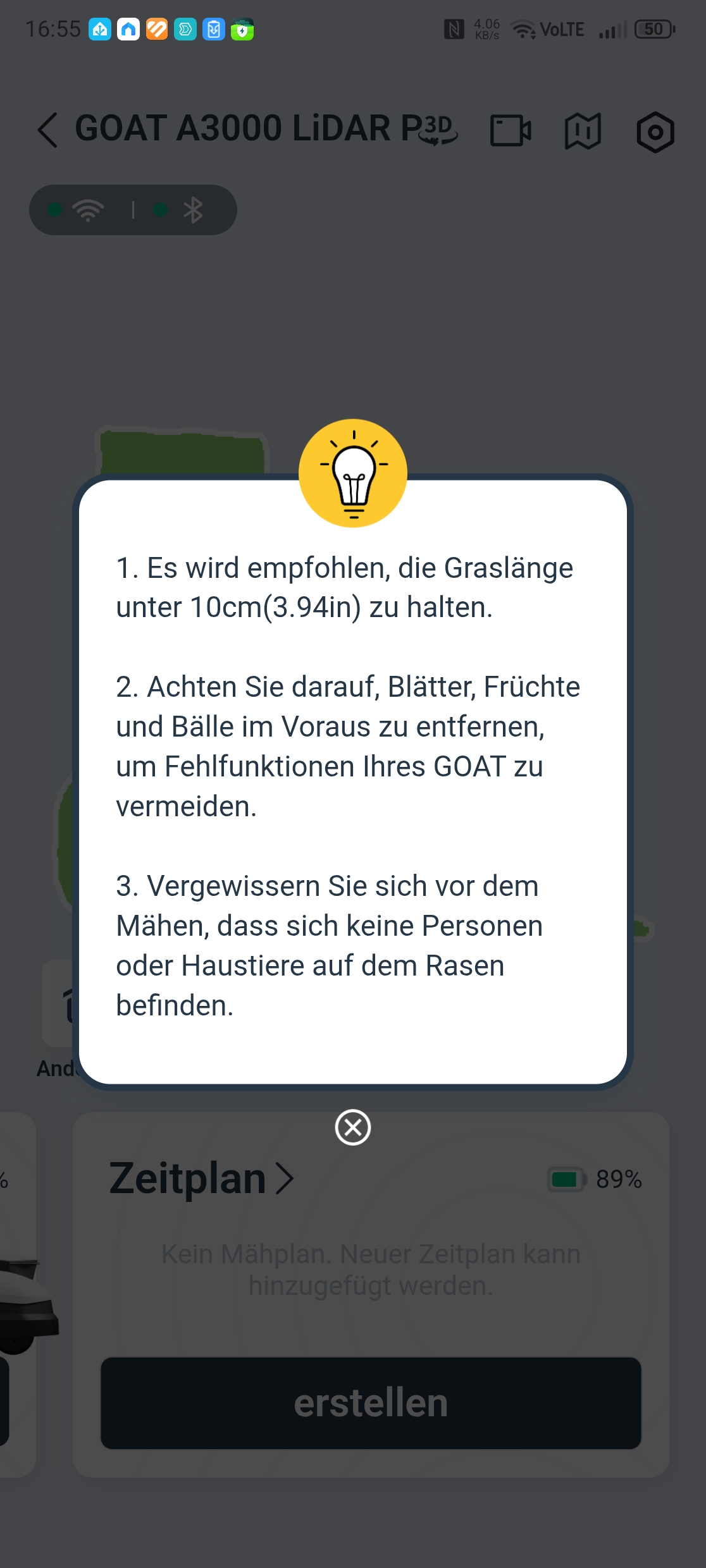Close the mowing tips dialog
Image resolution: width=706 pixels, height=1568 pixels.
[353, 1127]
